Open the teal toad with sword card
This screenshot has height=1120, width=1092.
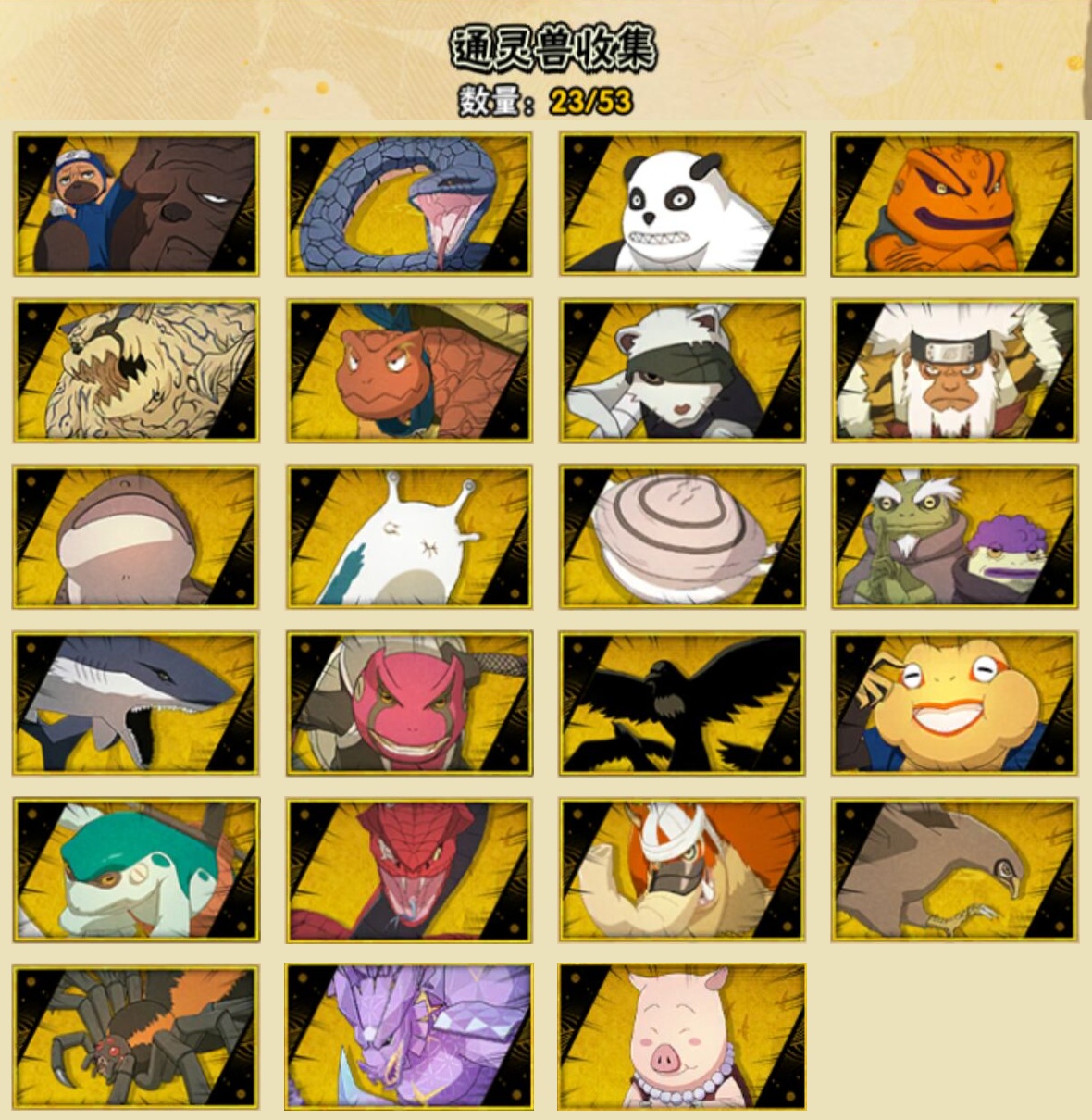click(136, 870)
